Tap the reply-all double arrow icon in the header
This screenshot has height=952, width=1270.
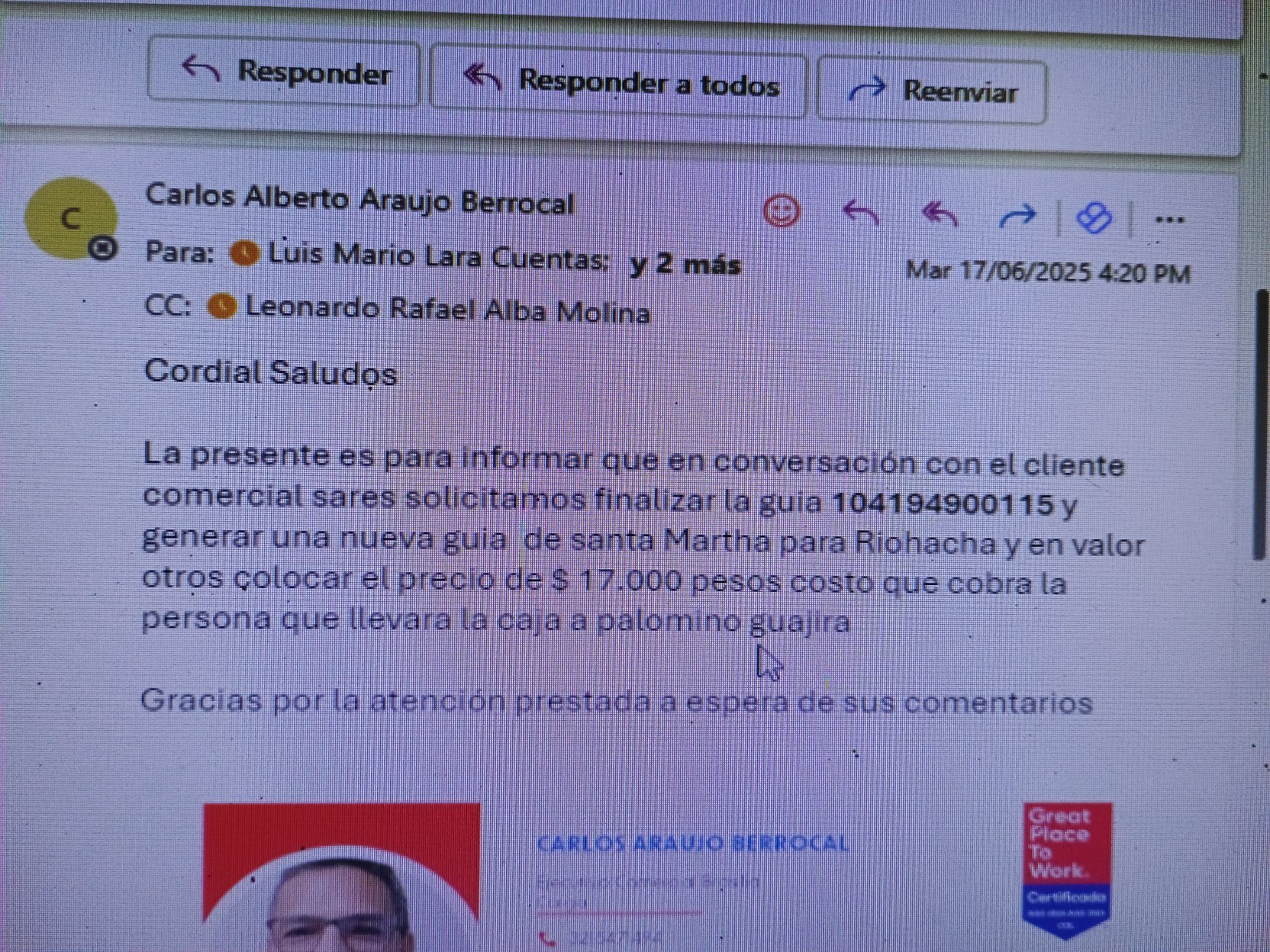click(x=940, y=216)
